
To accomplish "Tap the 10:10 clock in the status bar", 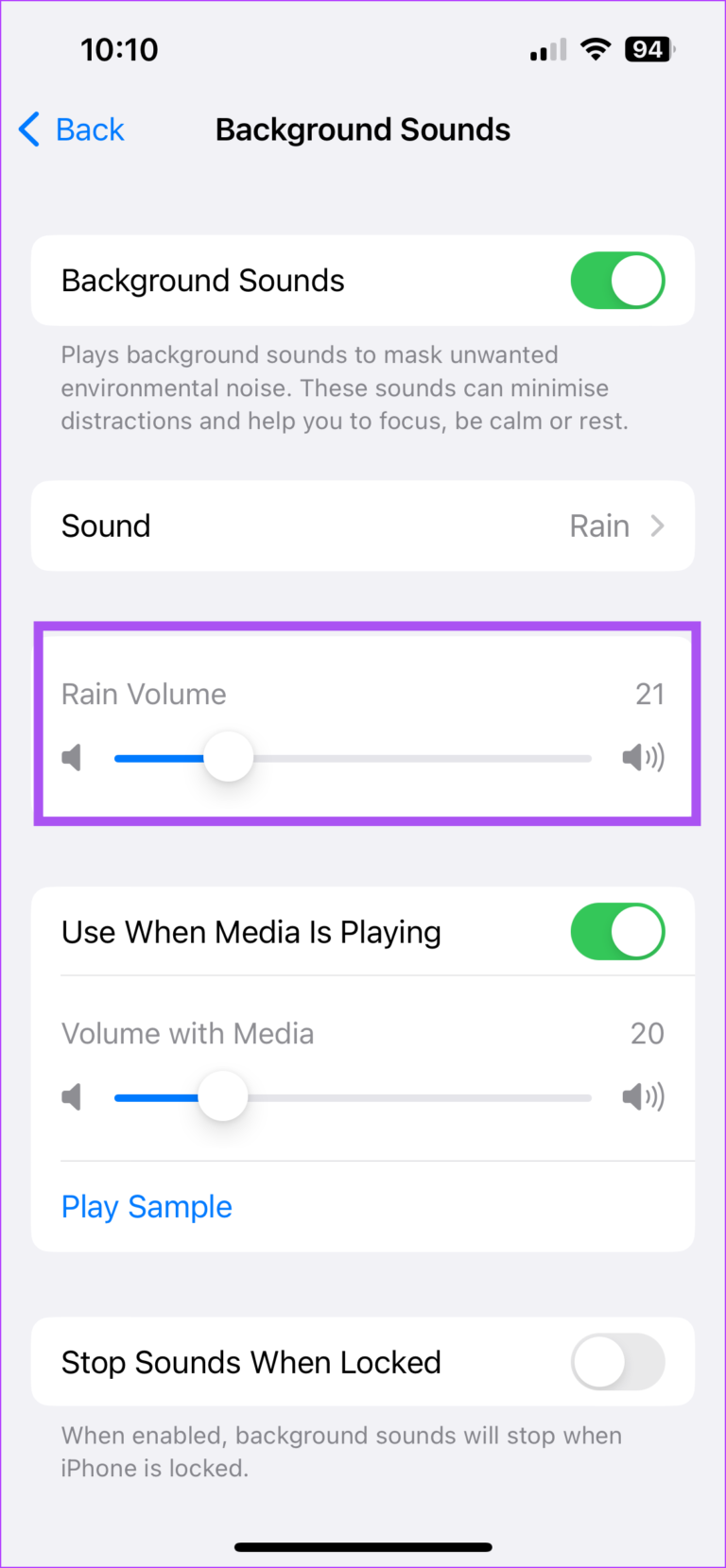I will [119, 49].
